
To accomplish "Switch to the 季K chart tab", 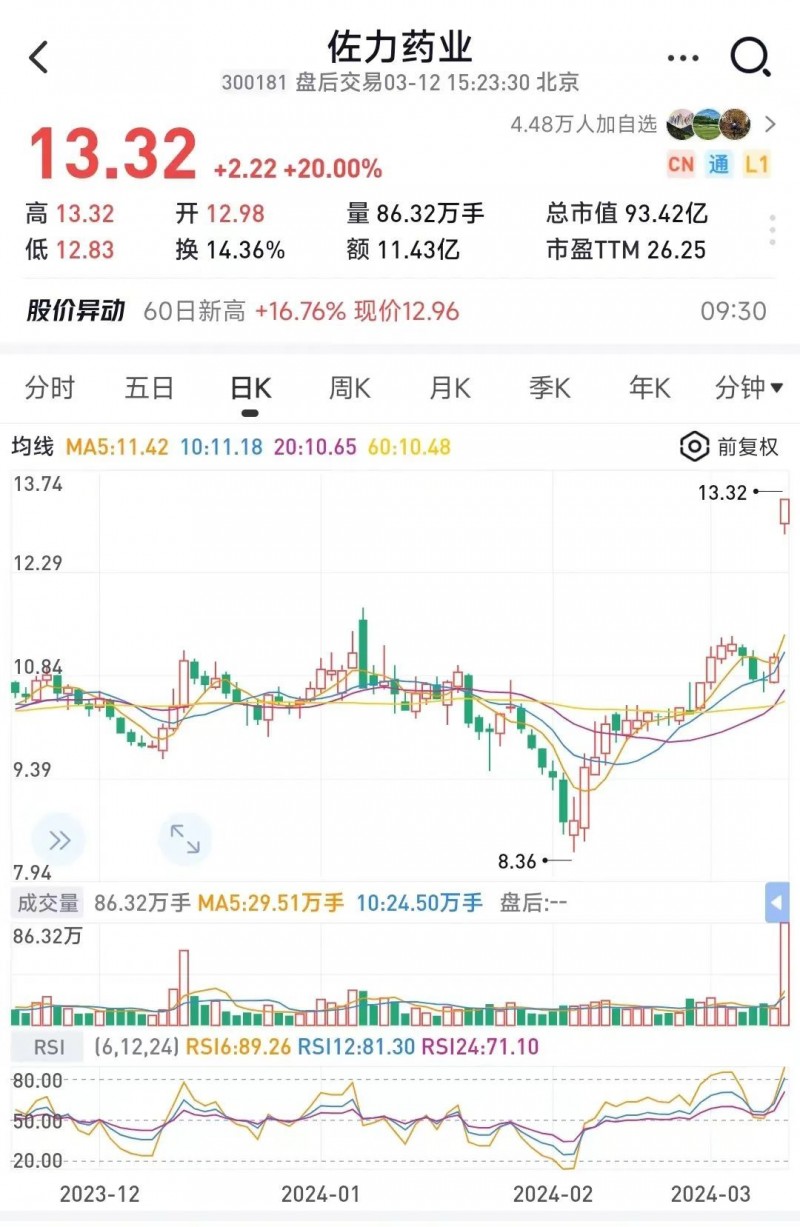I will click(x=550, y=389).
